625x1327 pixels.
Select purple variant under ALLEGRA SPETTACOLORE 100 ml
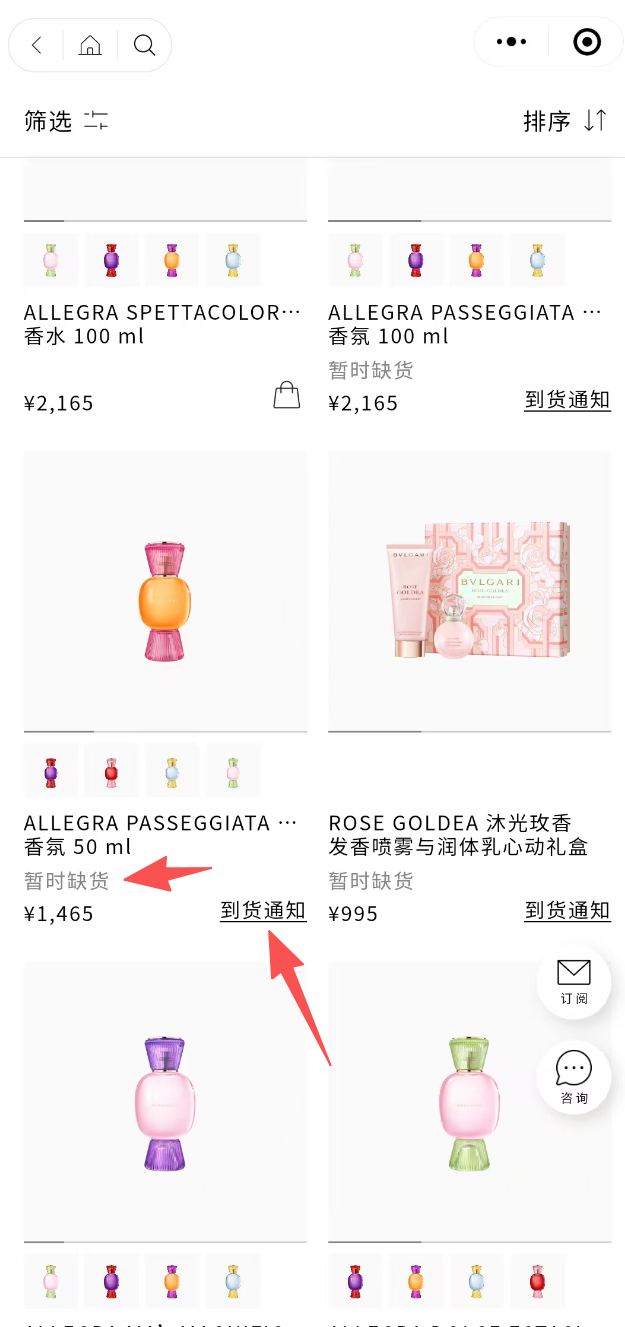point(112,260)
